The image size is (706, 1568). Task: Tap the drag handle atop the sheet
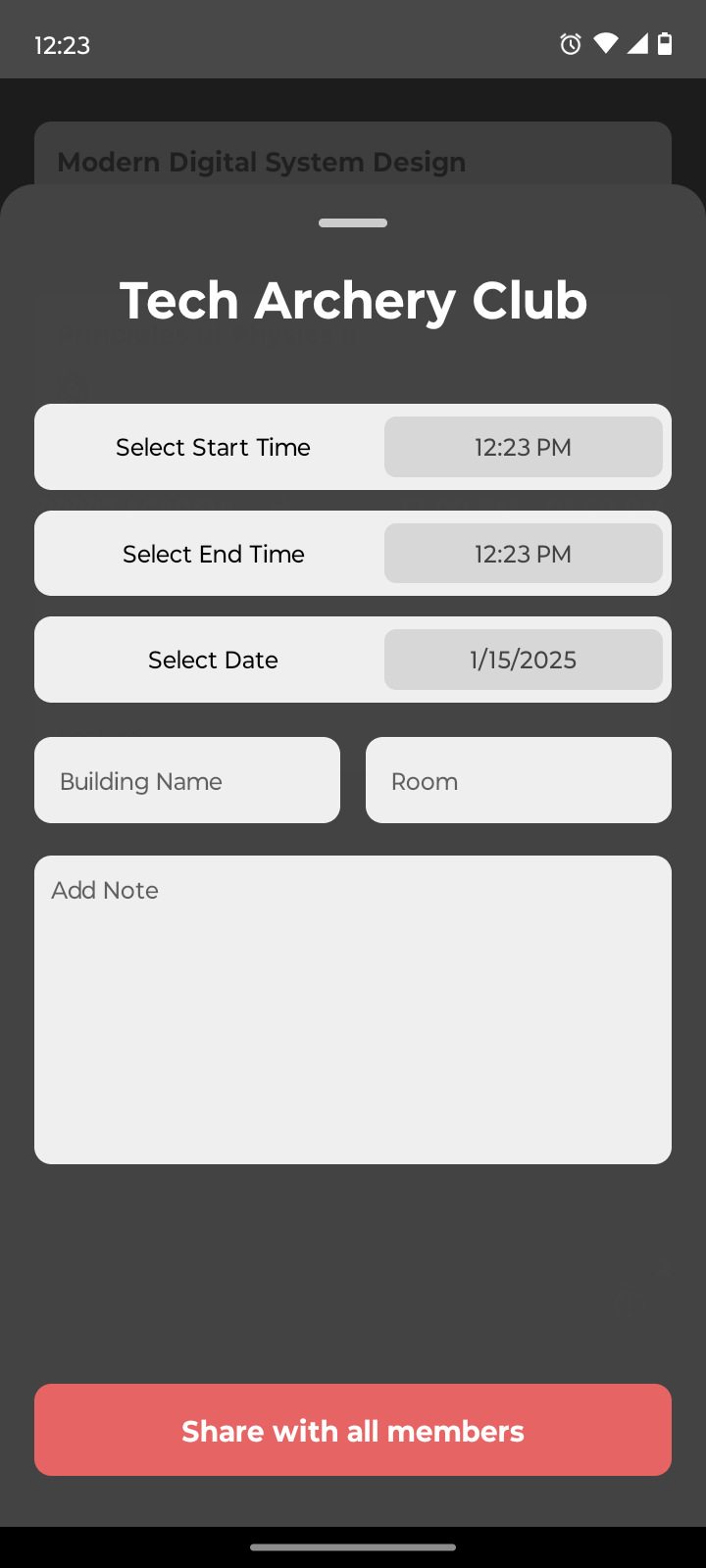point(352,222)
